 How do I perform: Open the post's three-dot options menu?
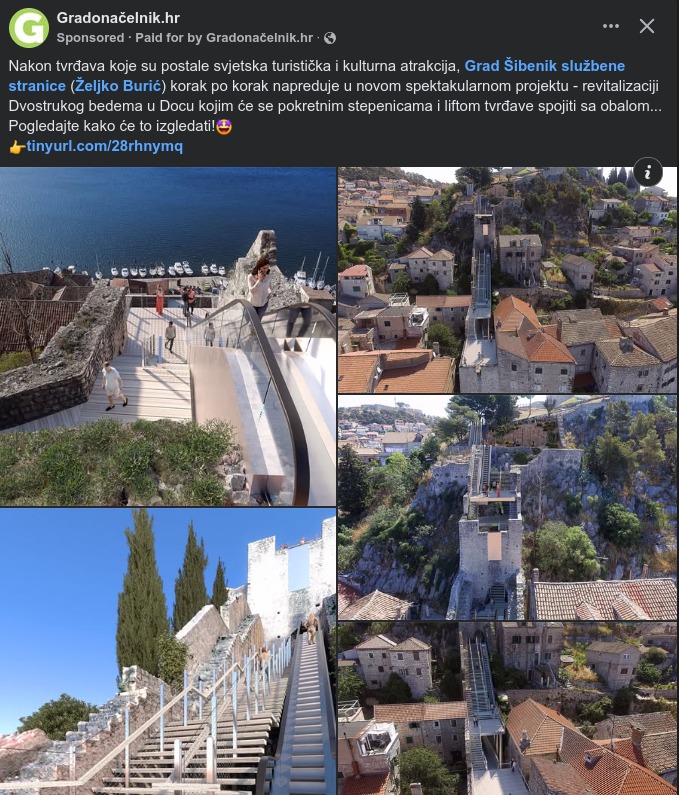click(608, 27)
